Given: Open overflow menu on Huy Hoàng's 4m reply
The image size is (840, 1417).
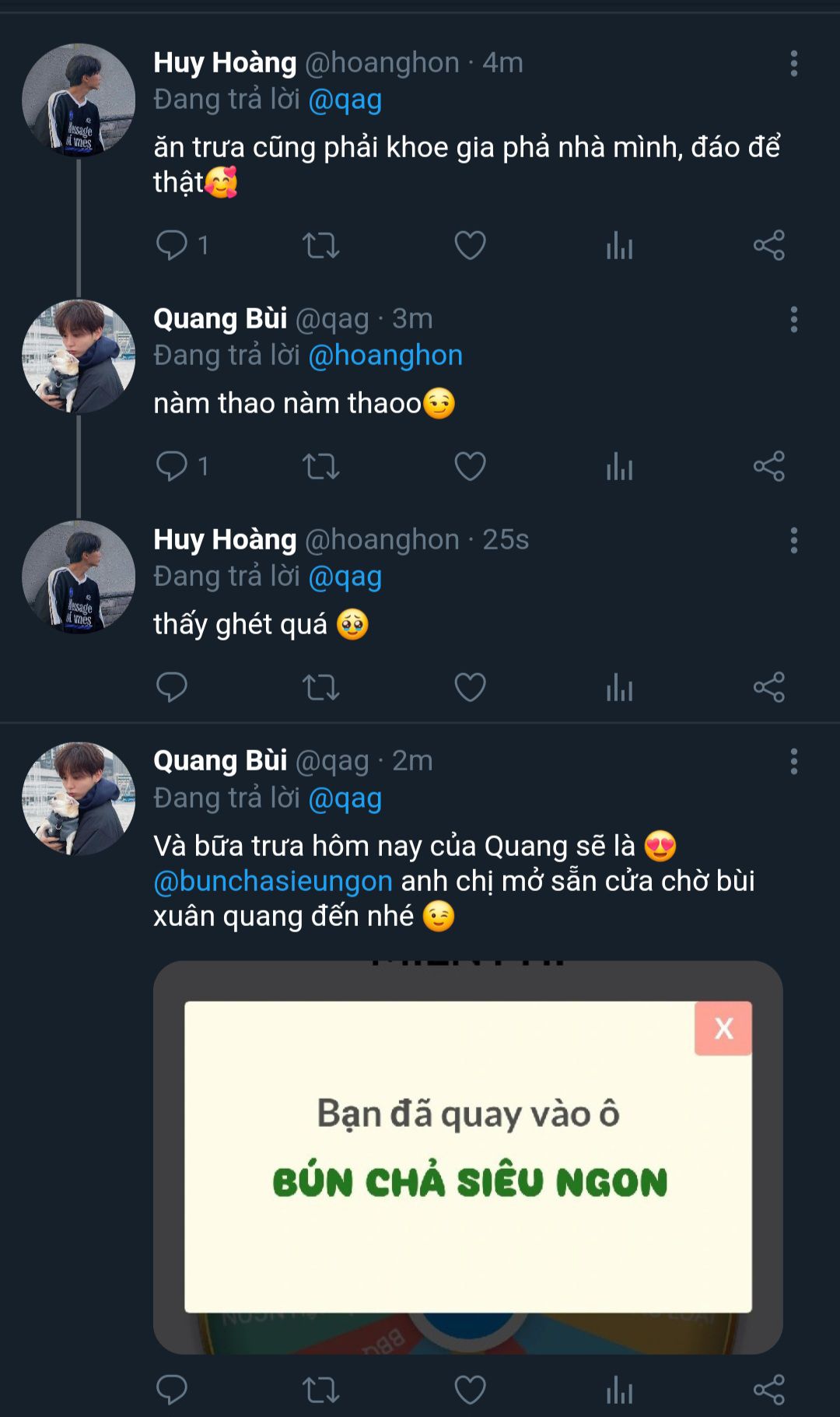Looking at the screenshot, I should point(793,63).
